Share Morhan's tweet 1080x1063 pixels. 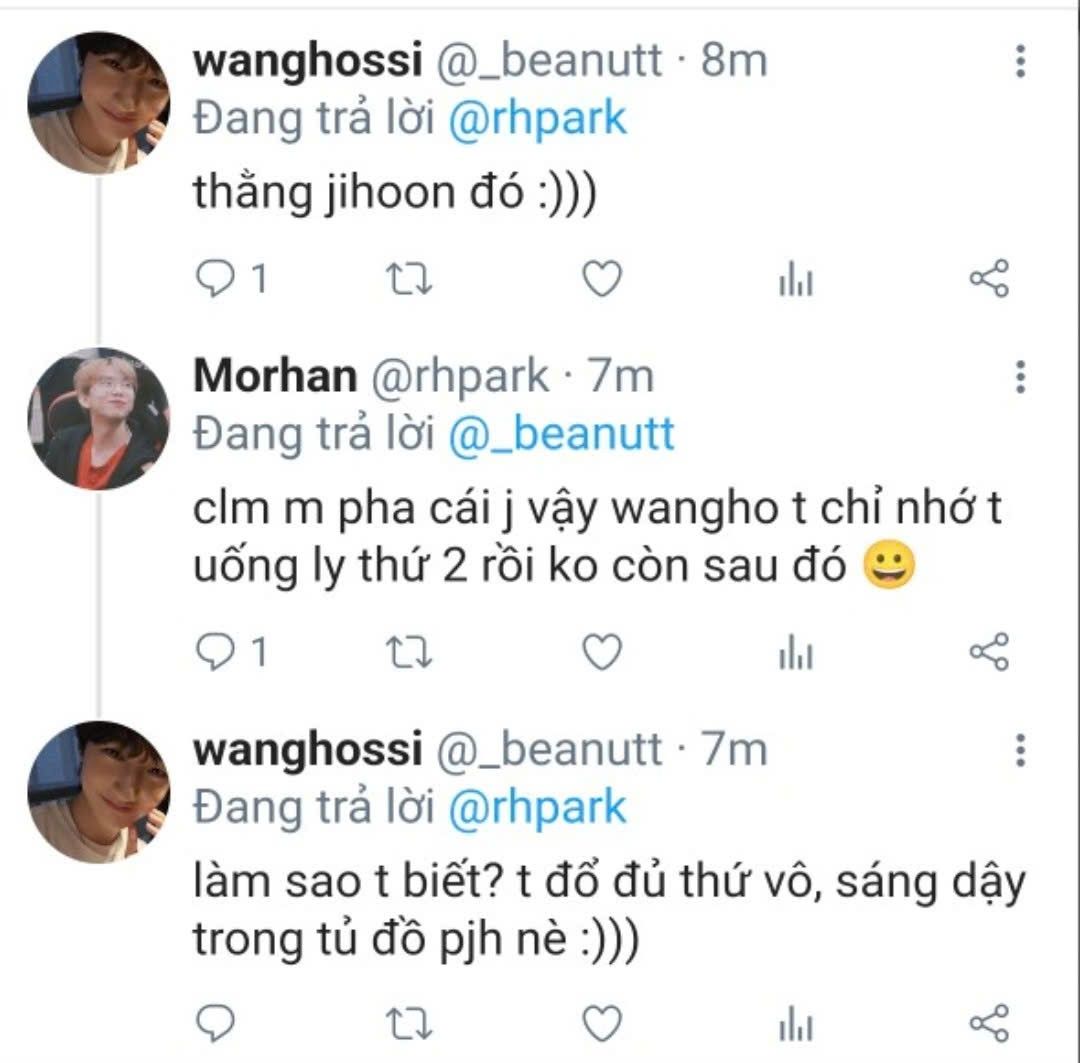point(990,652)
